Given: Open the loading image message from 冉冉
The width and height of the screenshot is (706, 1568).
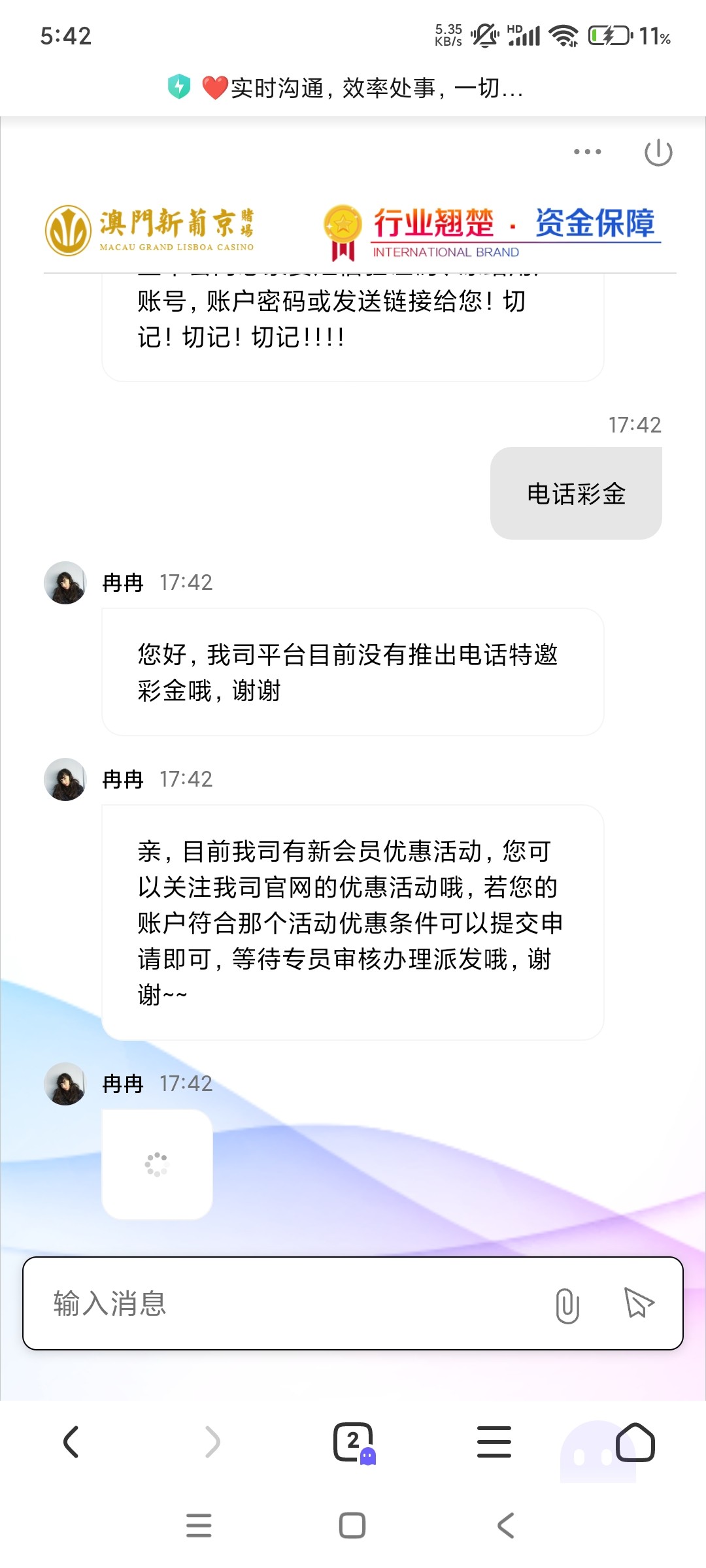Looking at the screenshot, I should click(x=157, y=1164).
